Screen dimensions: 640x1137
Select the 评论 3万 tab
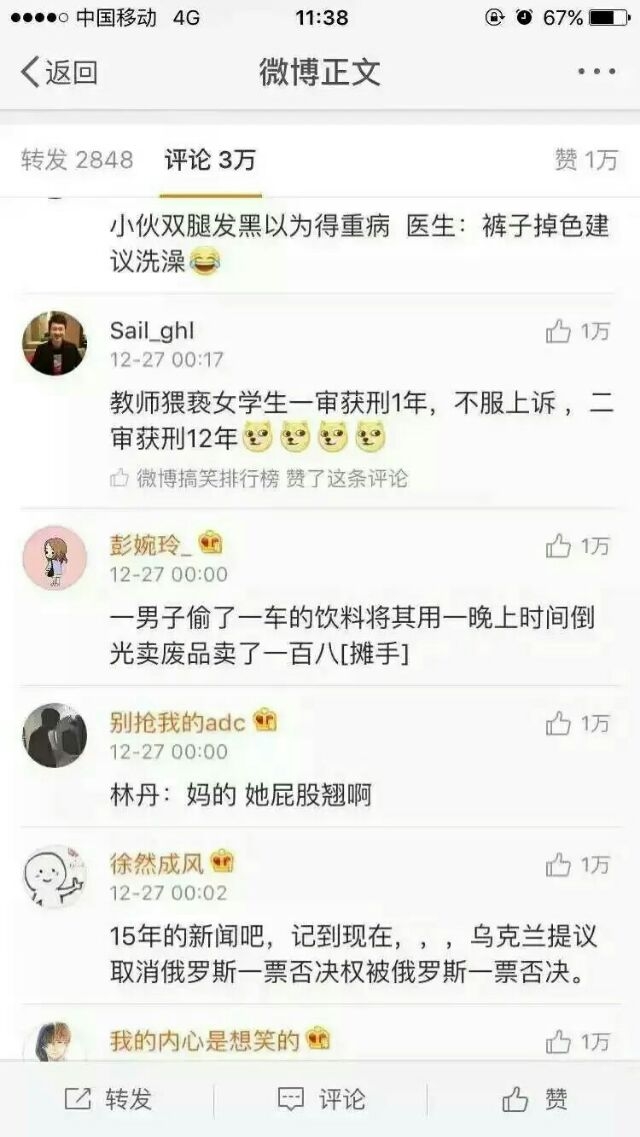[x=210, y=160]
